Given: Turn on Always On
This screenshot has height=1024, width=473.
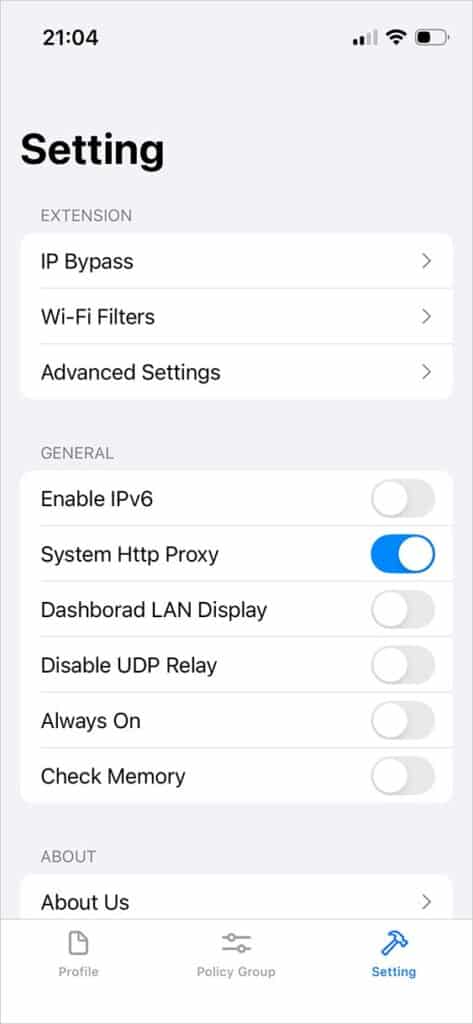Looking at the screenshot, I should [x=402, y=721].
